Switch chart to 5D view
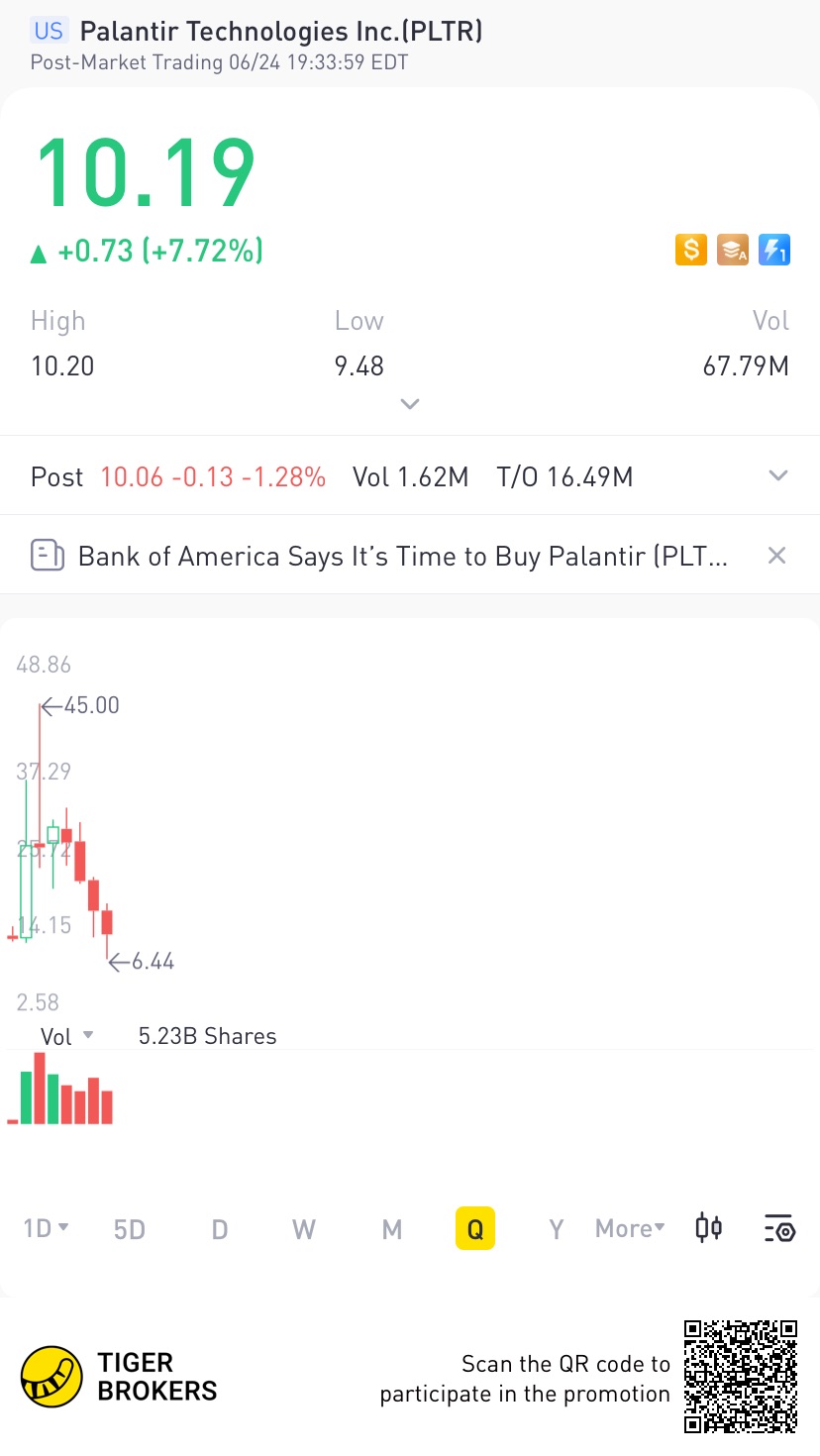This screenshot has width=820, height=1456. (x=130, y=1229)
